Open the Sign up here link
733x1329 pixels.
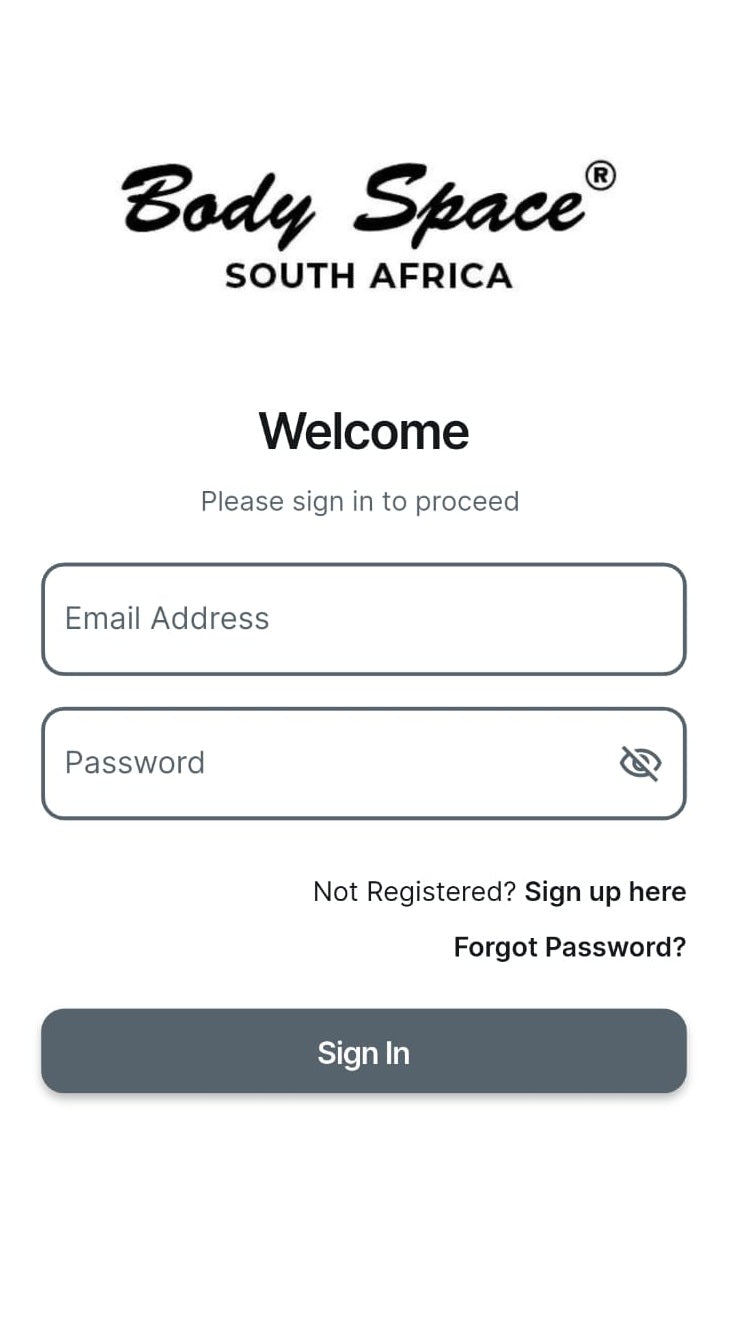[605, 891]
